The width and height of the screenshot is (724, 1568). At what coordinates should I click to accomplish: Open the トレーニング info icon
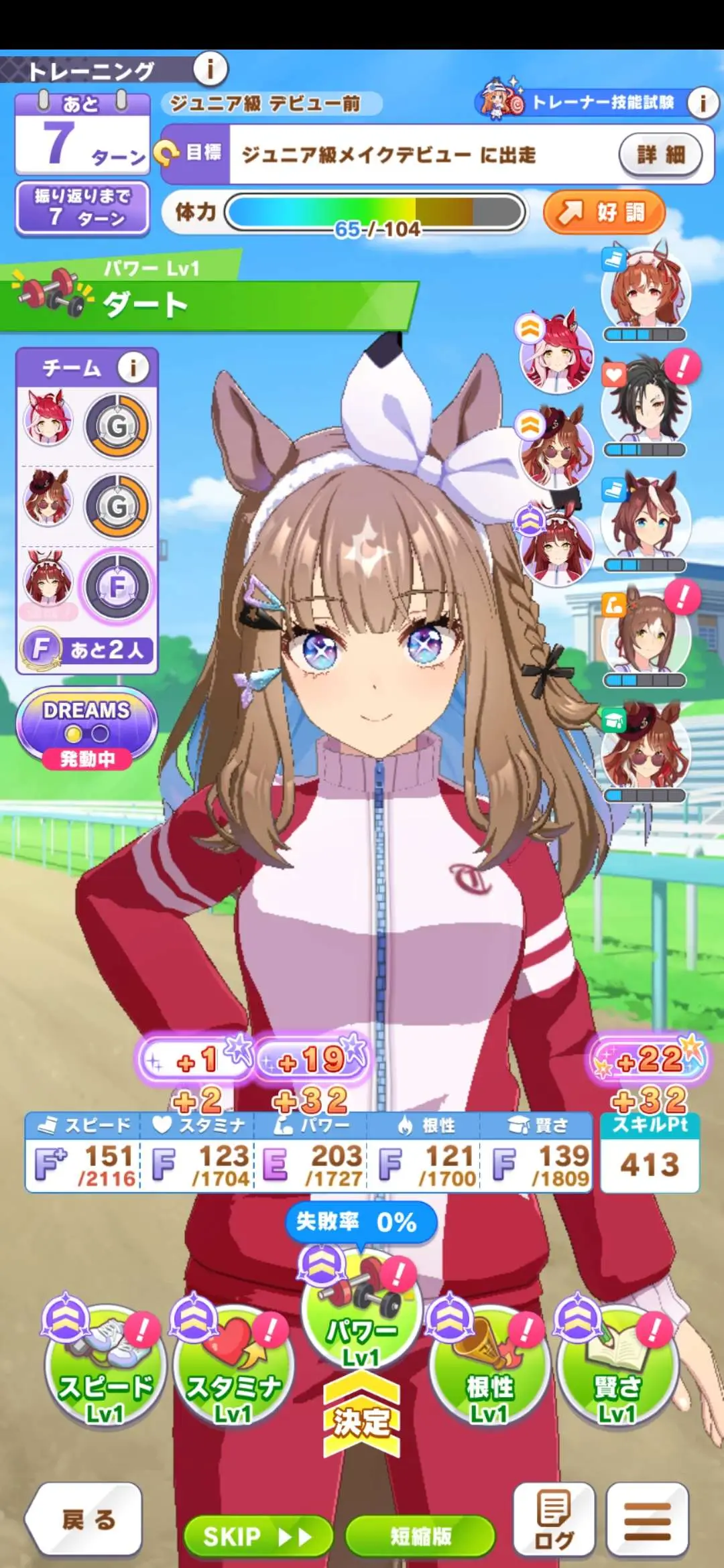[210, 68]
